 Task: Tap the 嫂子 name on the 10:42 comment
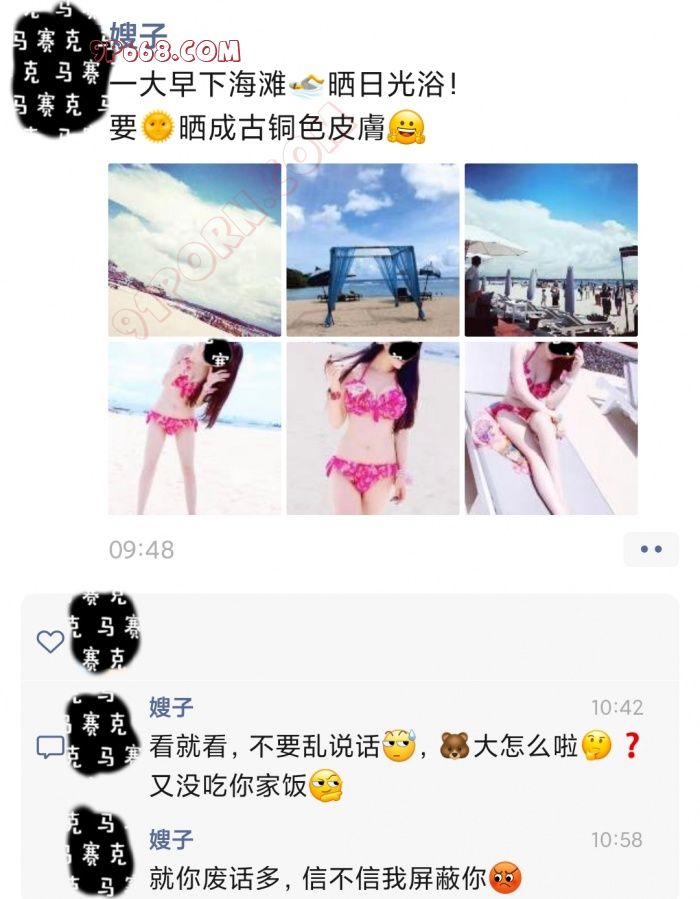171,707
